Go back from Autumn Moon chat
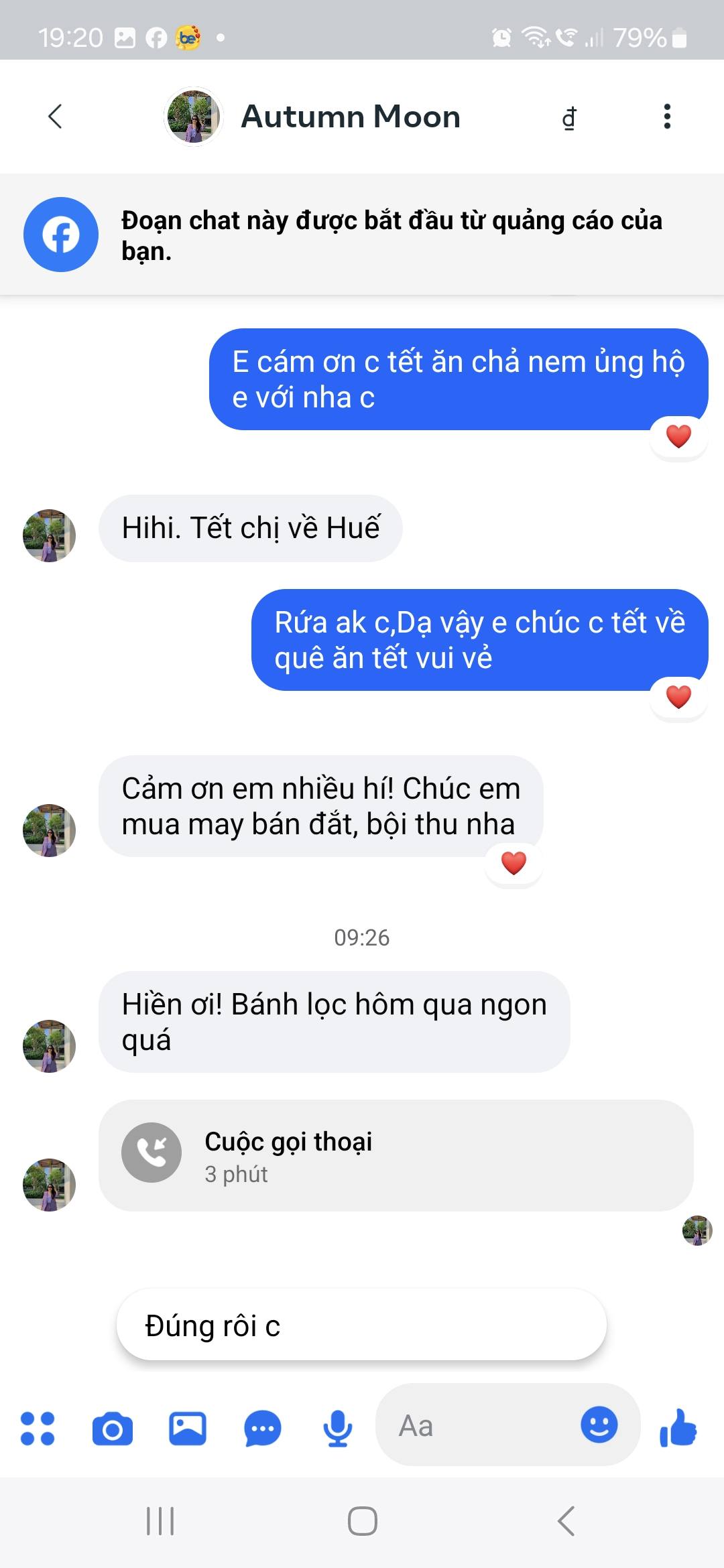 coord(55,117)
